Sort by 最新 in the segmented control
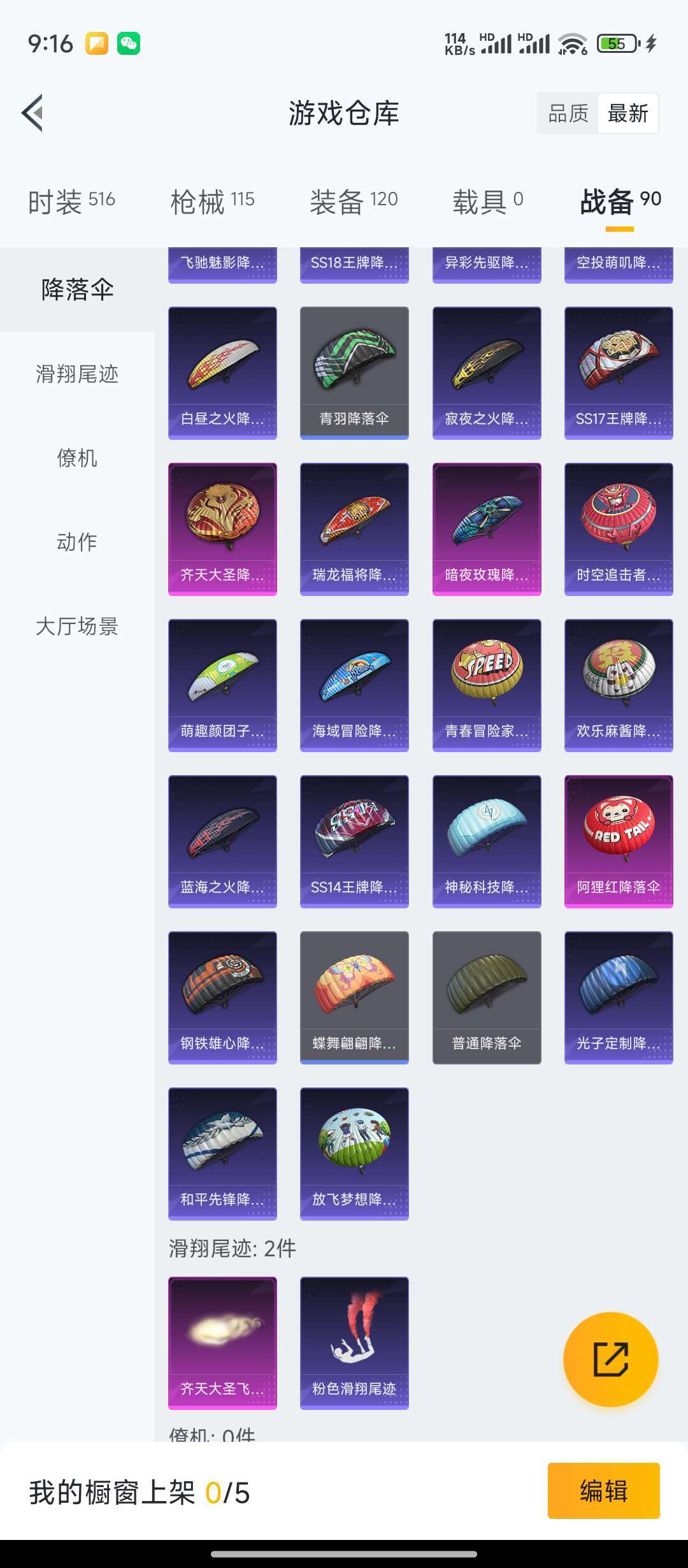 pyautogui.click(x=627, y=113)
